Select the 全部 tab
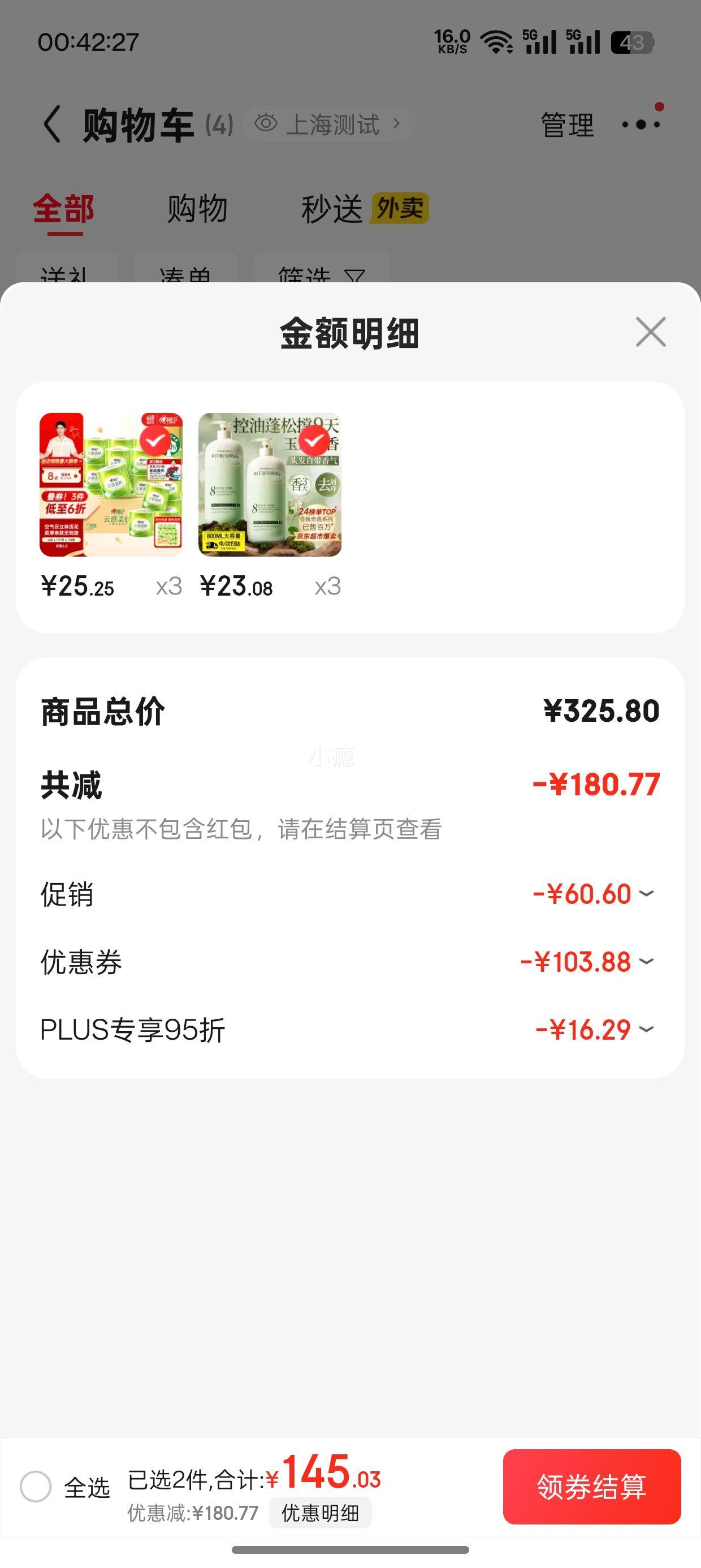701x1568 pixels. click(63, 209)
